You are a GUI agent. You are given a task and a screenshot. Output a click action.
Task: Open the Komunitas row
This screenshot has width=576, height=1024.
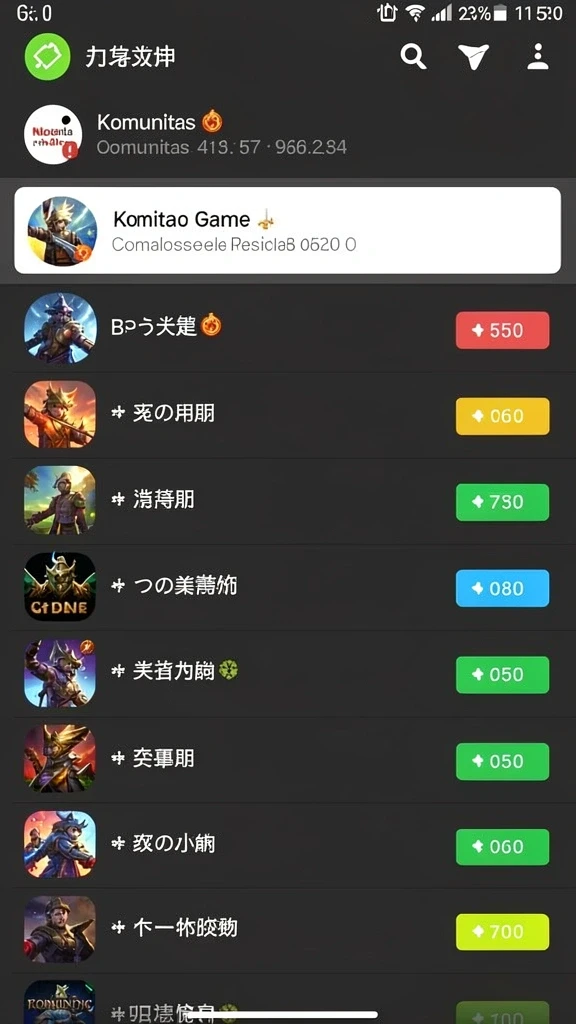tap(288, 135)
